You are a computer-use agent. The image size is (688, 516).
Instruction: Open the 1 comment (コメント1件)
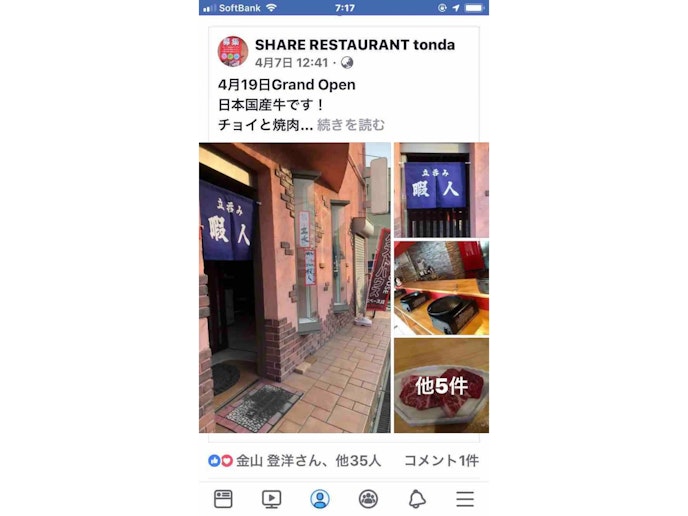point(440,461)
